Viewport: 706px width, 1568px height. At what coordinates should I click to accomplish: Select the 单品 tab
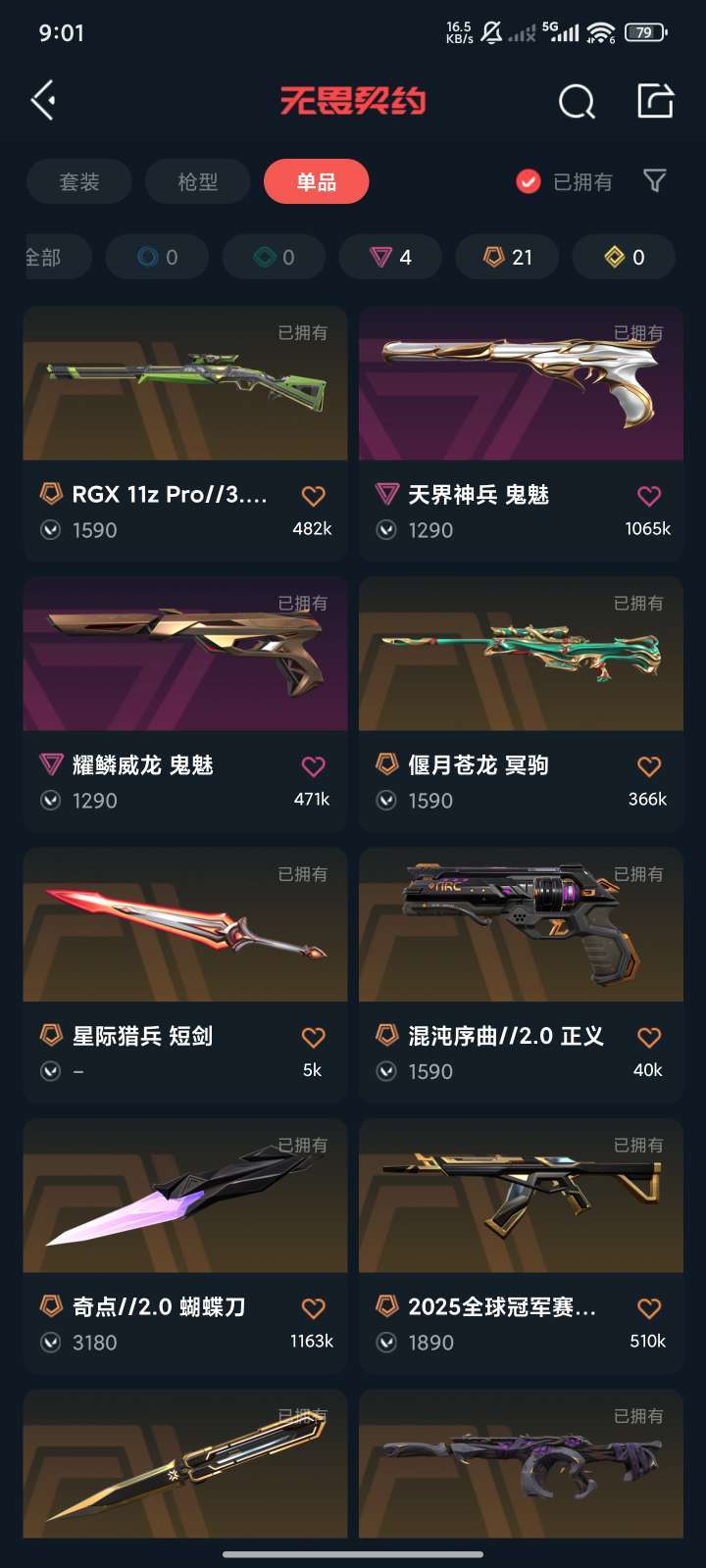[316, 181]
